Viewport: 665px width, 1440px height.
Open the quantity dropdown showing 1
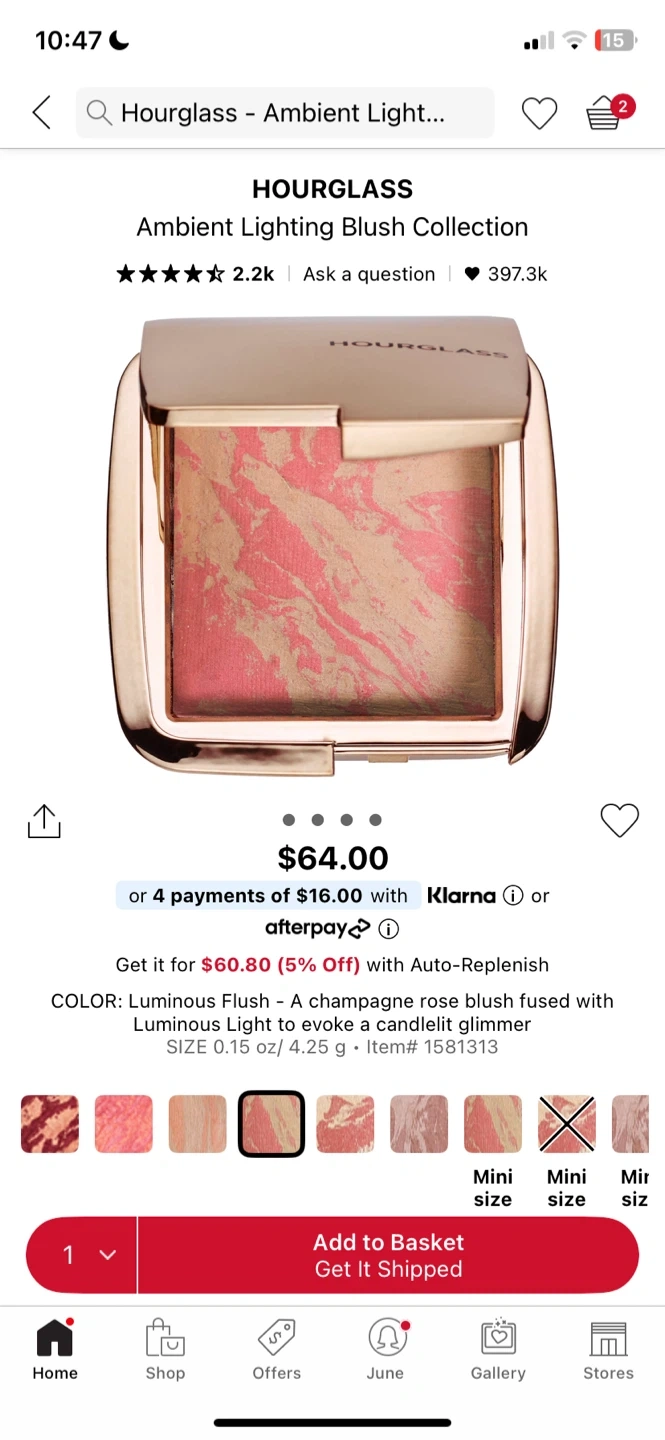point(82,1255)
